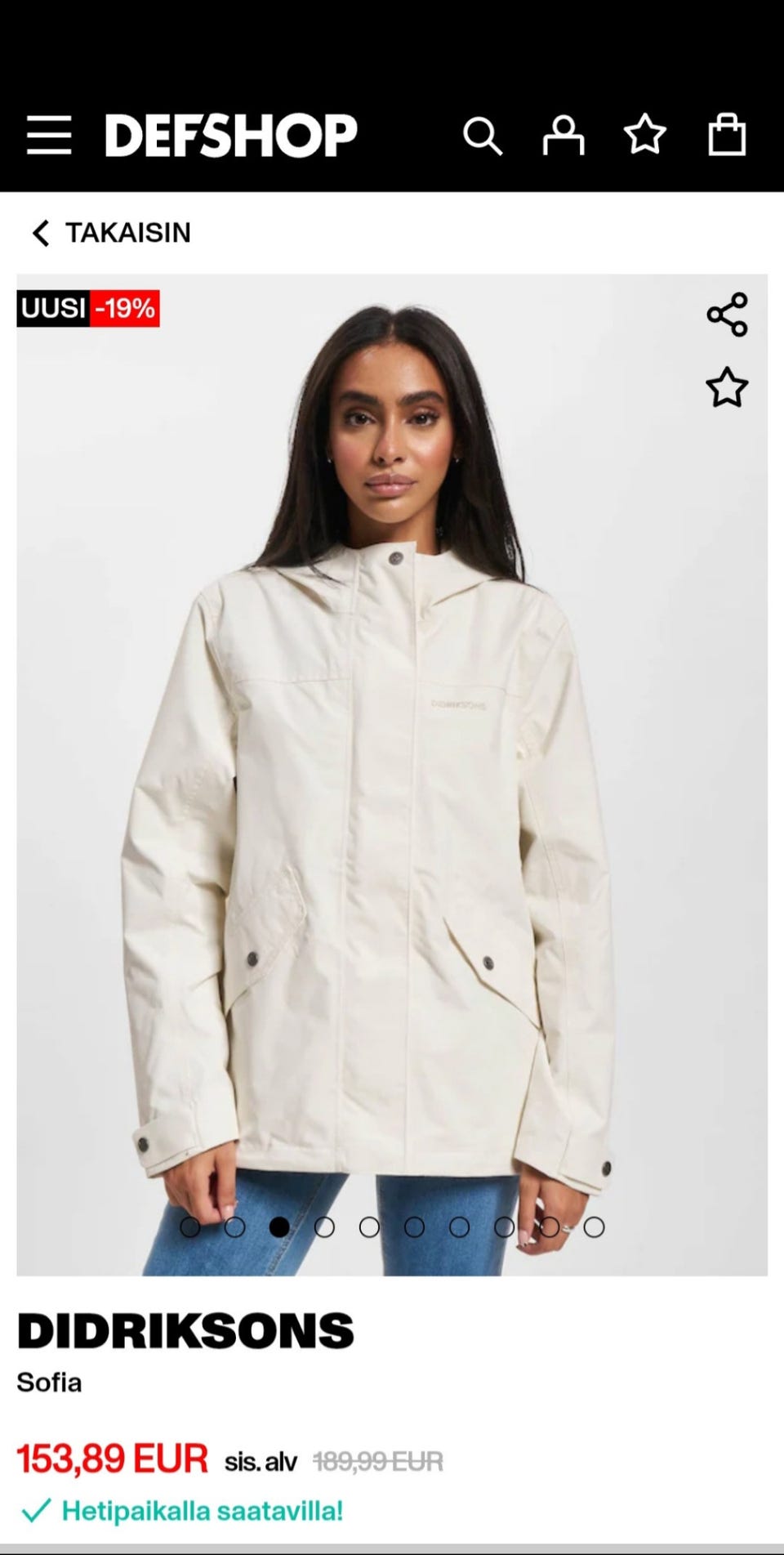Share this Didriksons jacket
This screenshot has width=784, height=1555.
[726, 315]
